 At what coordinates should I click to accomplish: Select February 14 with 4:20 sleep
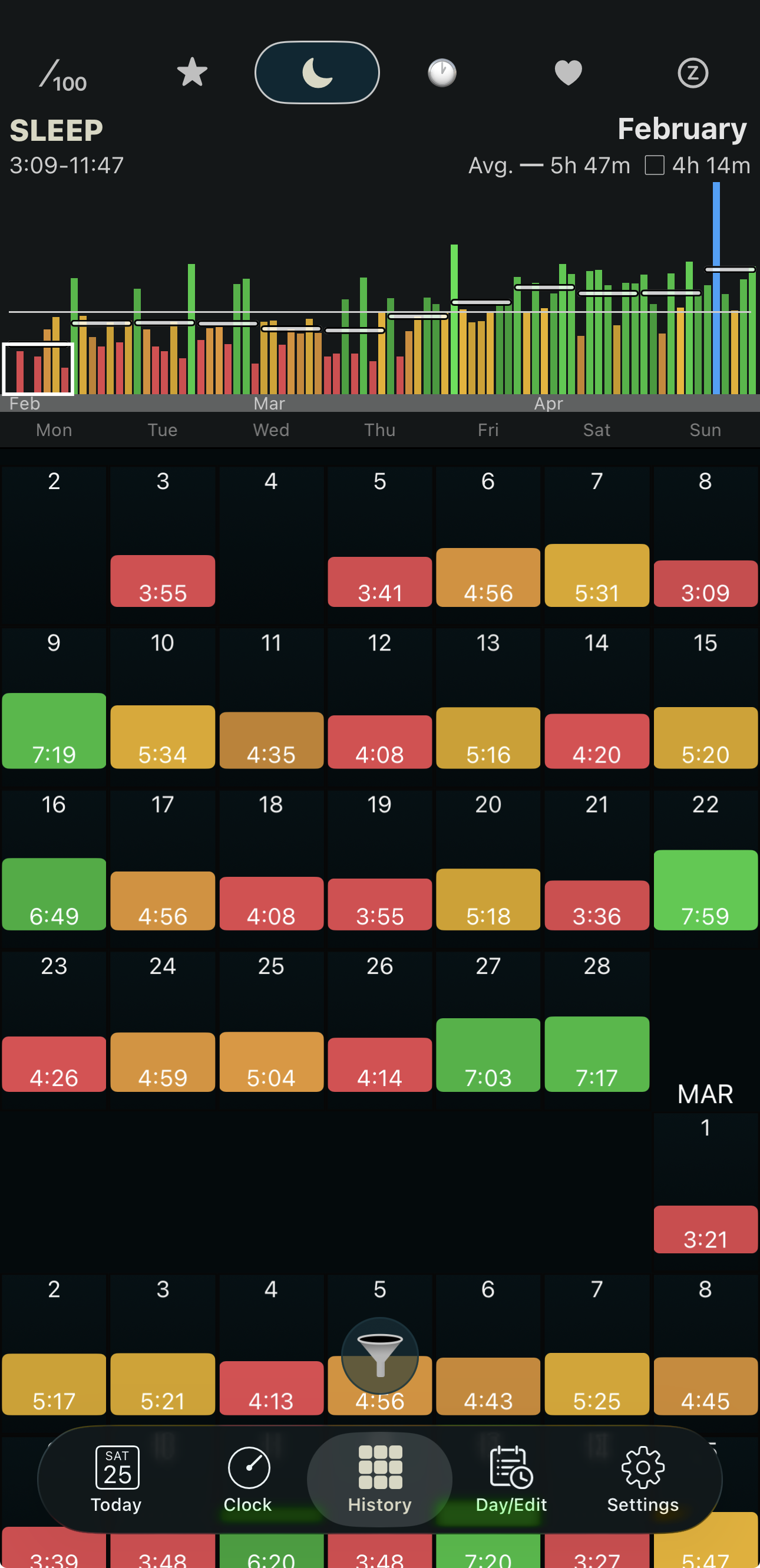[597, 699]
